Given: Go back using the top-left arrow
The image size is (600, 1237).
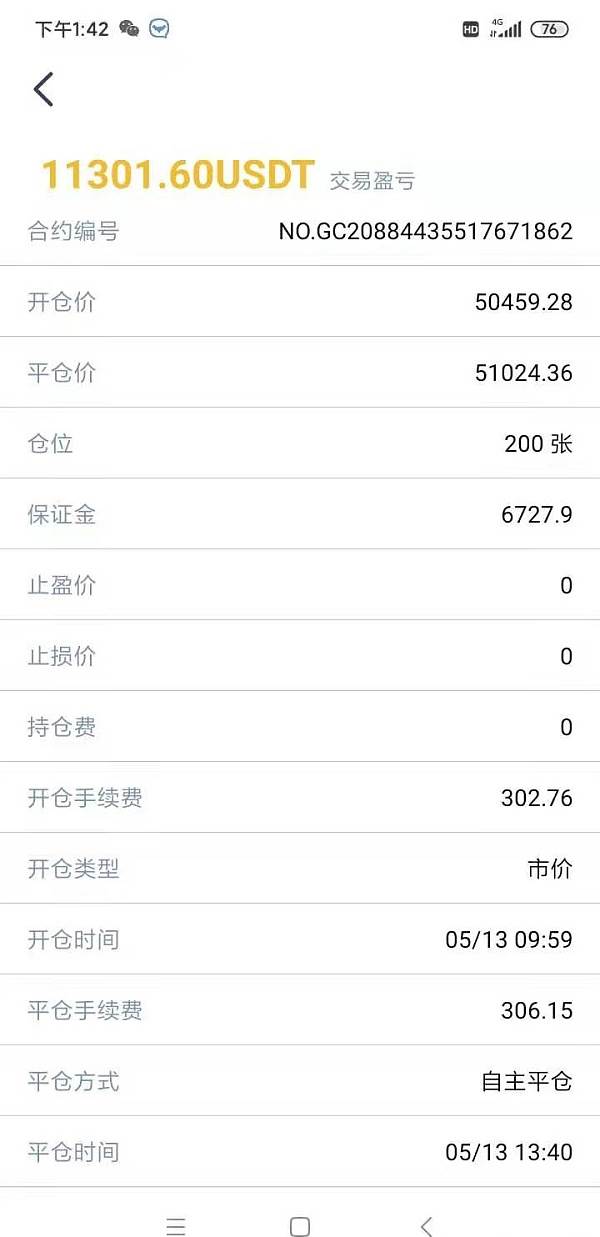Looking at the screenshot, I should (43, 89).
